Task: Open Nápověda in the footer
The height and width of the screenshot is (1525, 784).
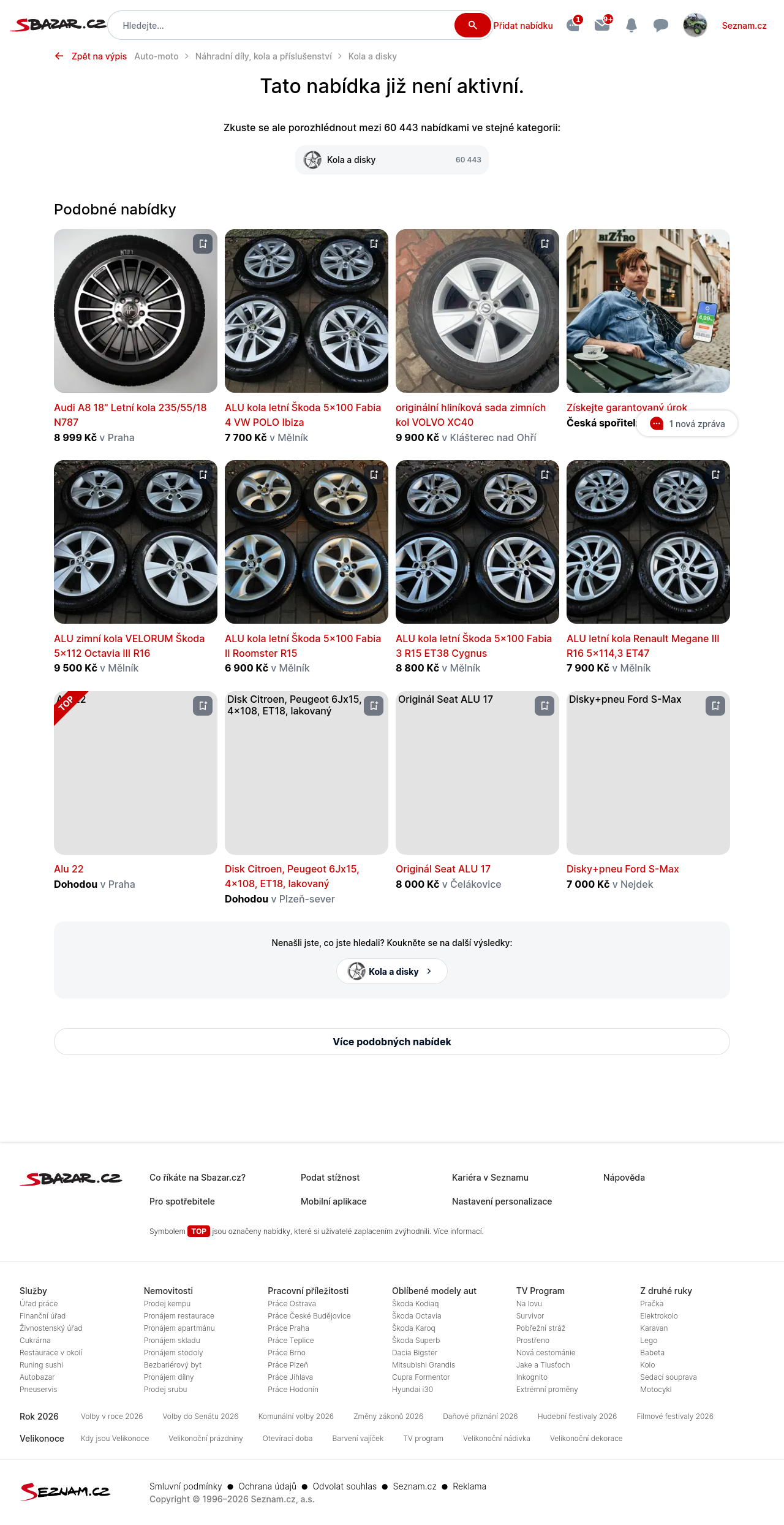Action: 624,1178
